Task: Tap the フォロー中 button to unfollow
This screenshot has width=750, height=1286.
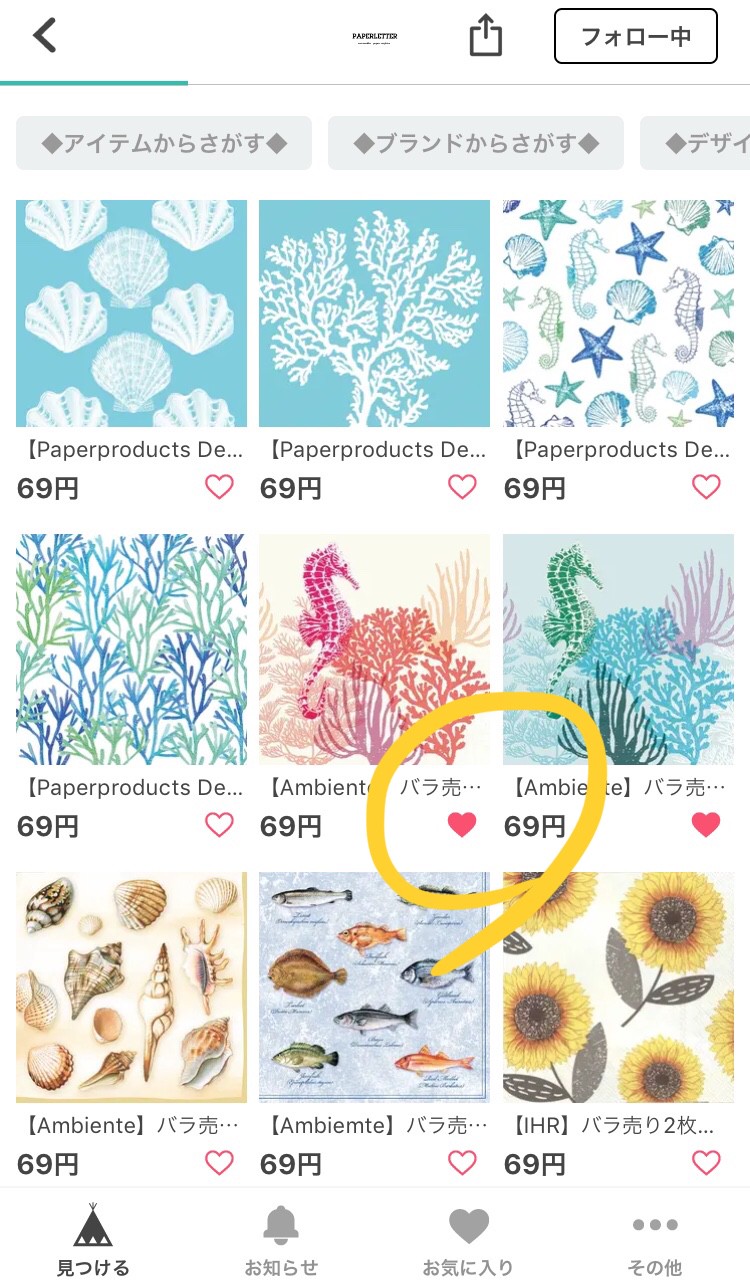Action: (636, 36)
